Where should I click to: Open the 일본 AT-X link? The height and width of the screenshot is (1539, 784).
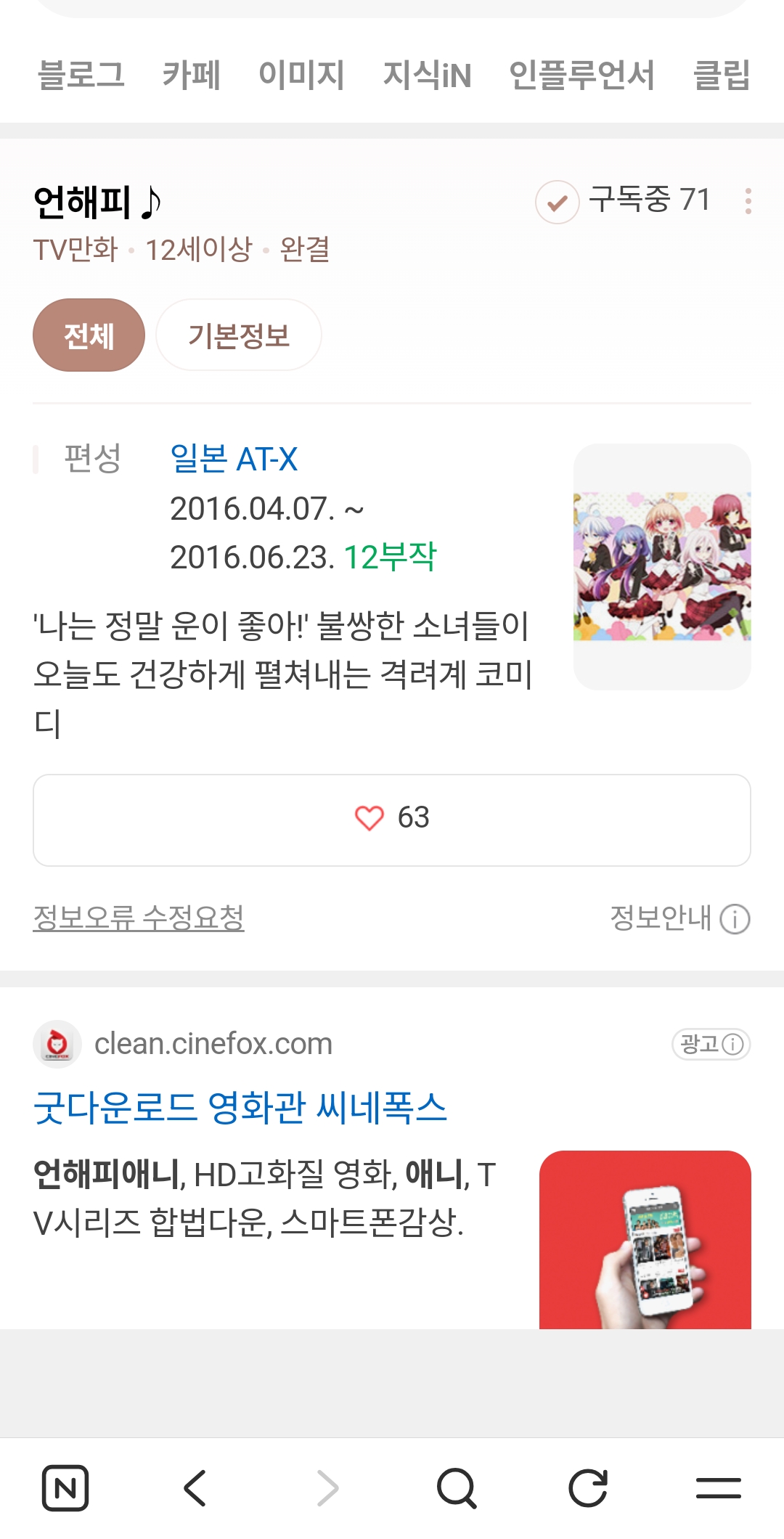point(234,459)
